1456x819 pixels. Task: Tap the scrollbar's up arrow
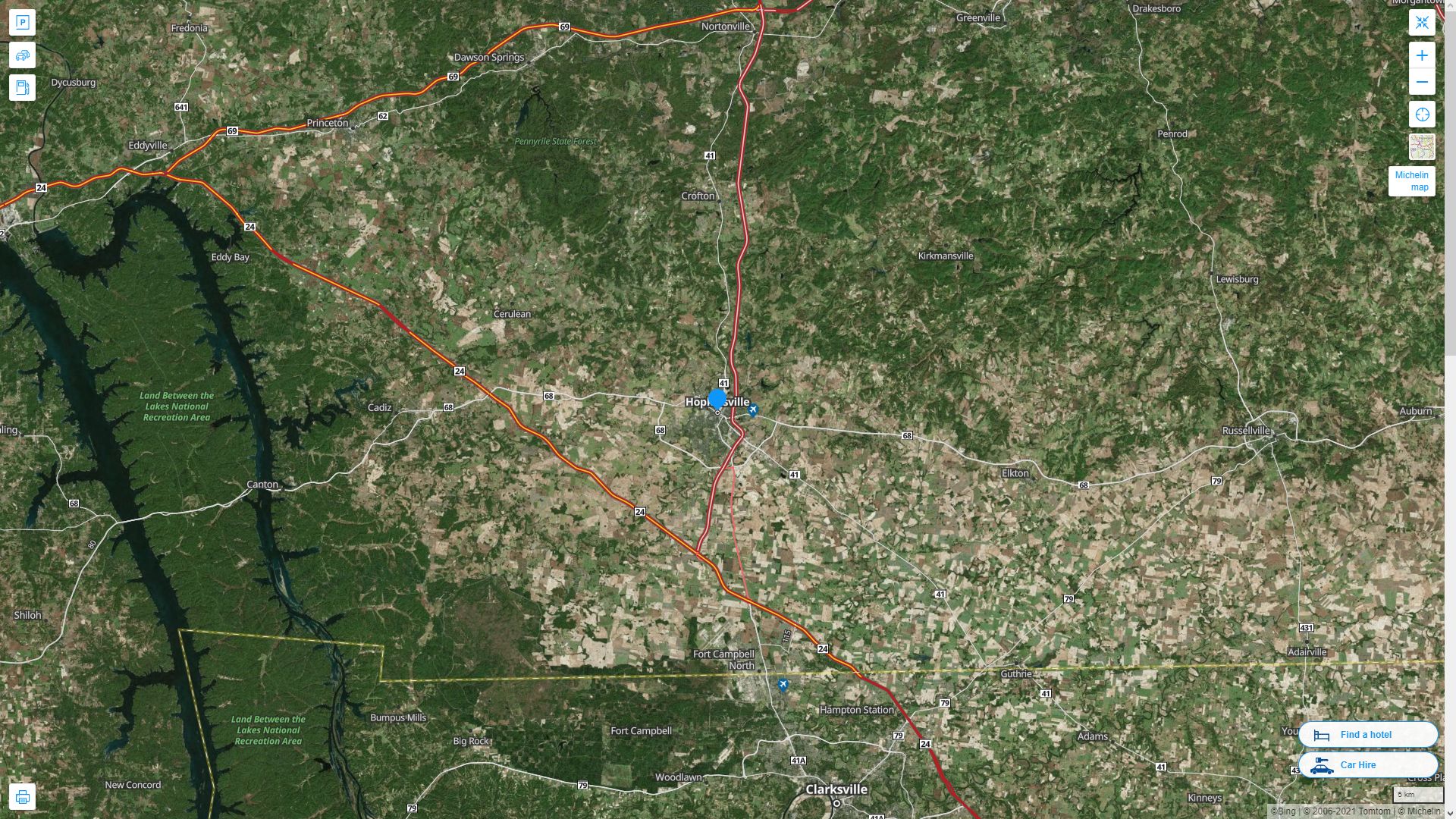1450,5
